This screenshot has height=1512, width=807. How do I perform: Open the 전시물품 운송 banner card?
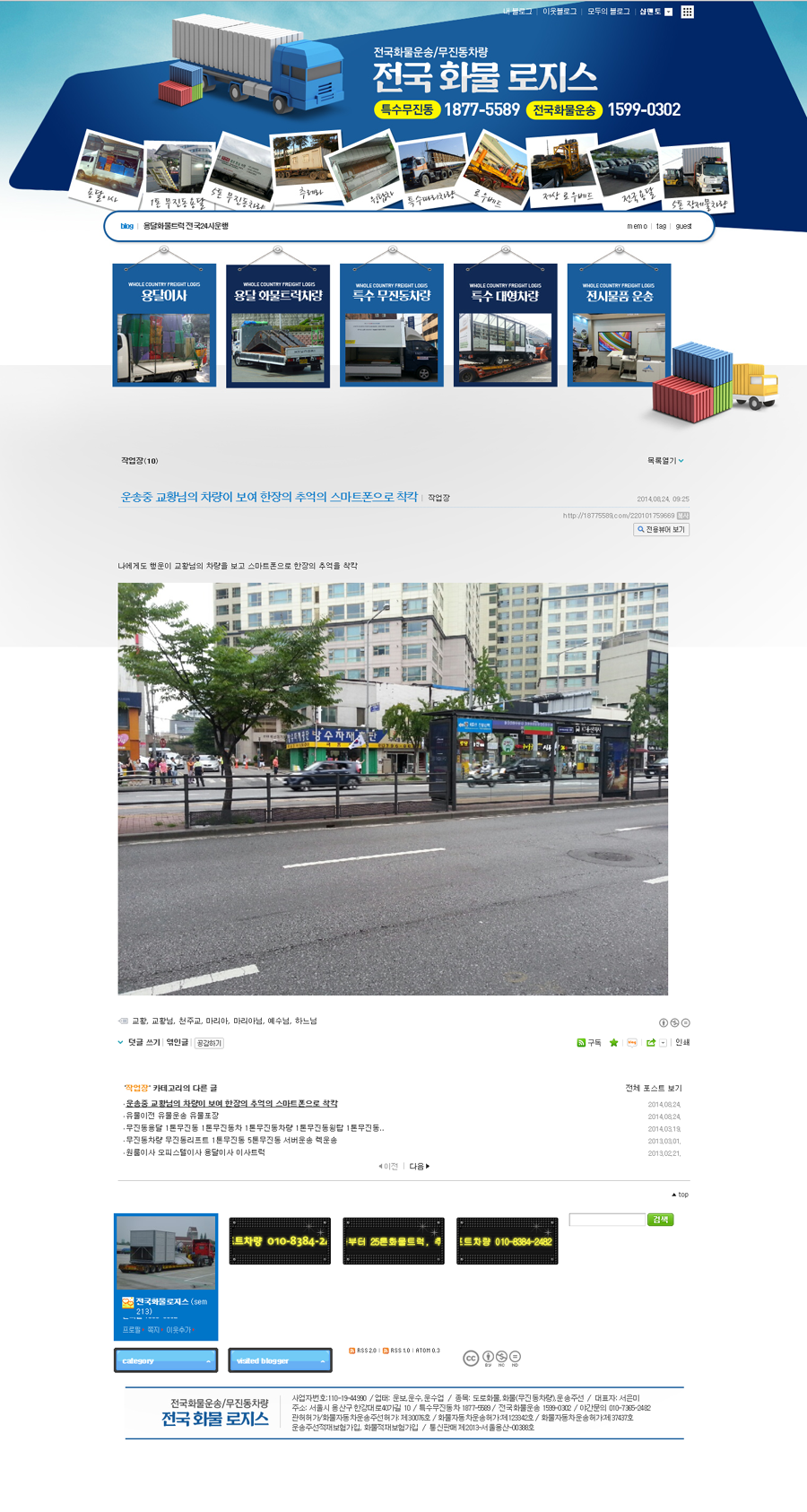click(x=619, y=325)
